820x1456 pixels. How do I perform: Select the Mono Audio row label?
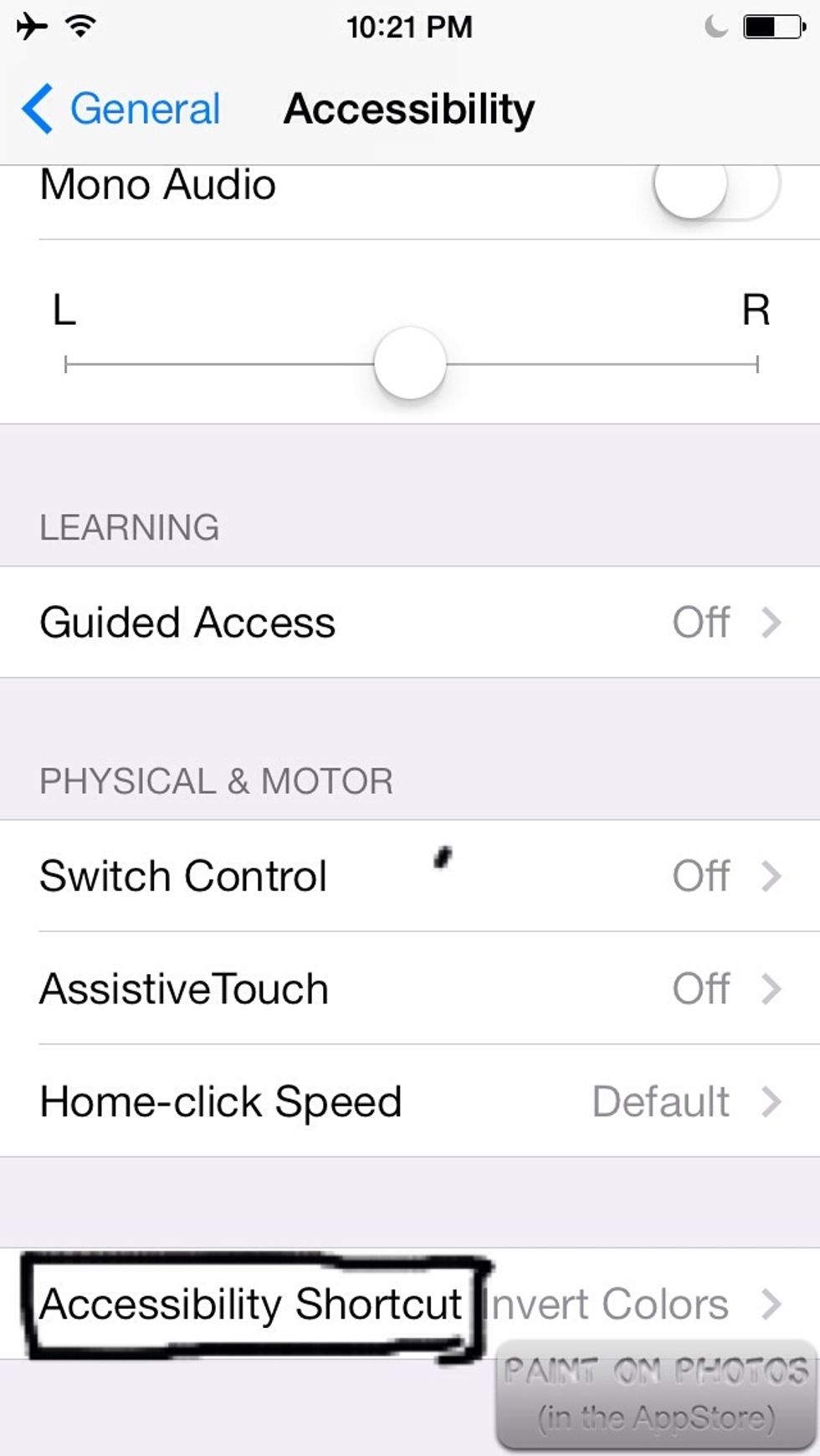click(x=157, y=185)
